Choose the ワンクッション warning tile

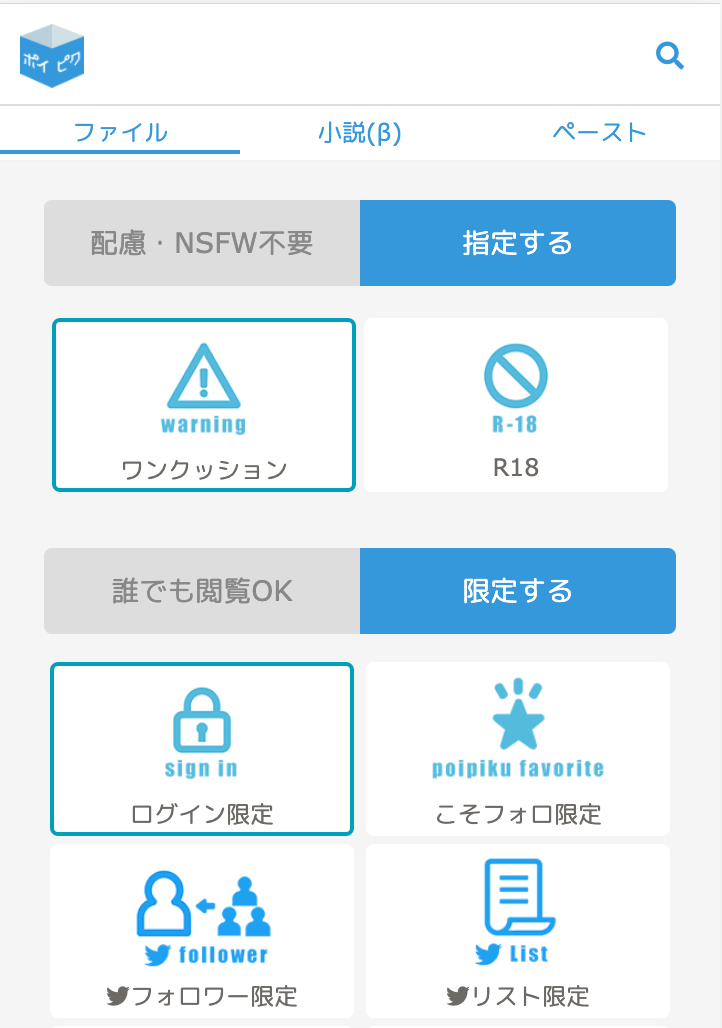[203, 405]
